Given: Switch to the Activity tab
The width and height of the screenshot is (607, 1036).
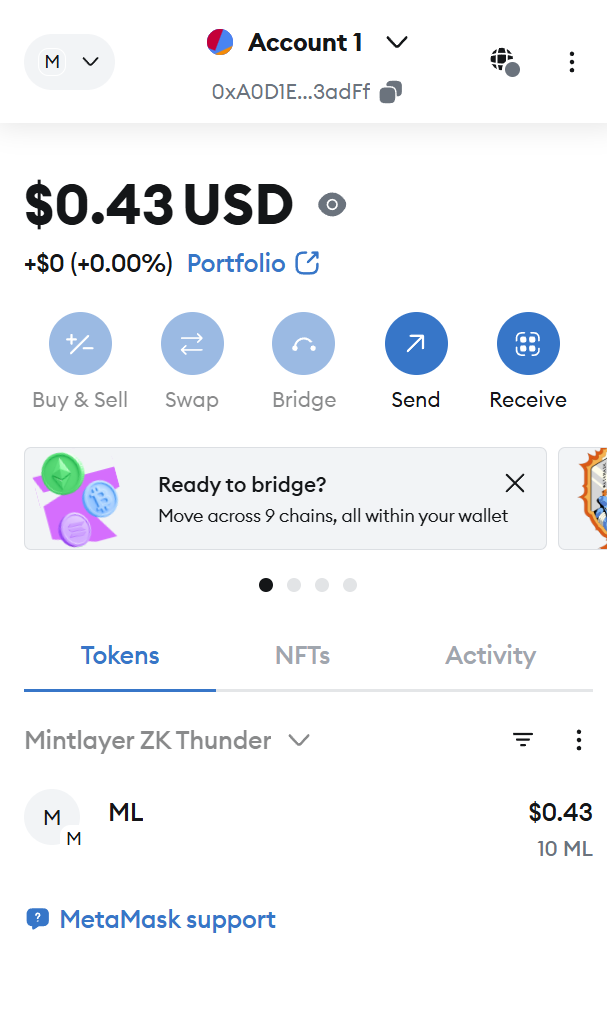Looking at the screenshot, I should (x=490, y=656).
